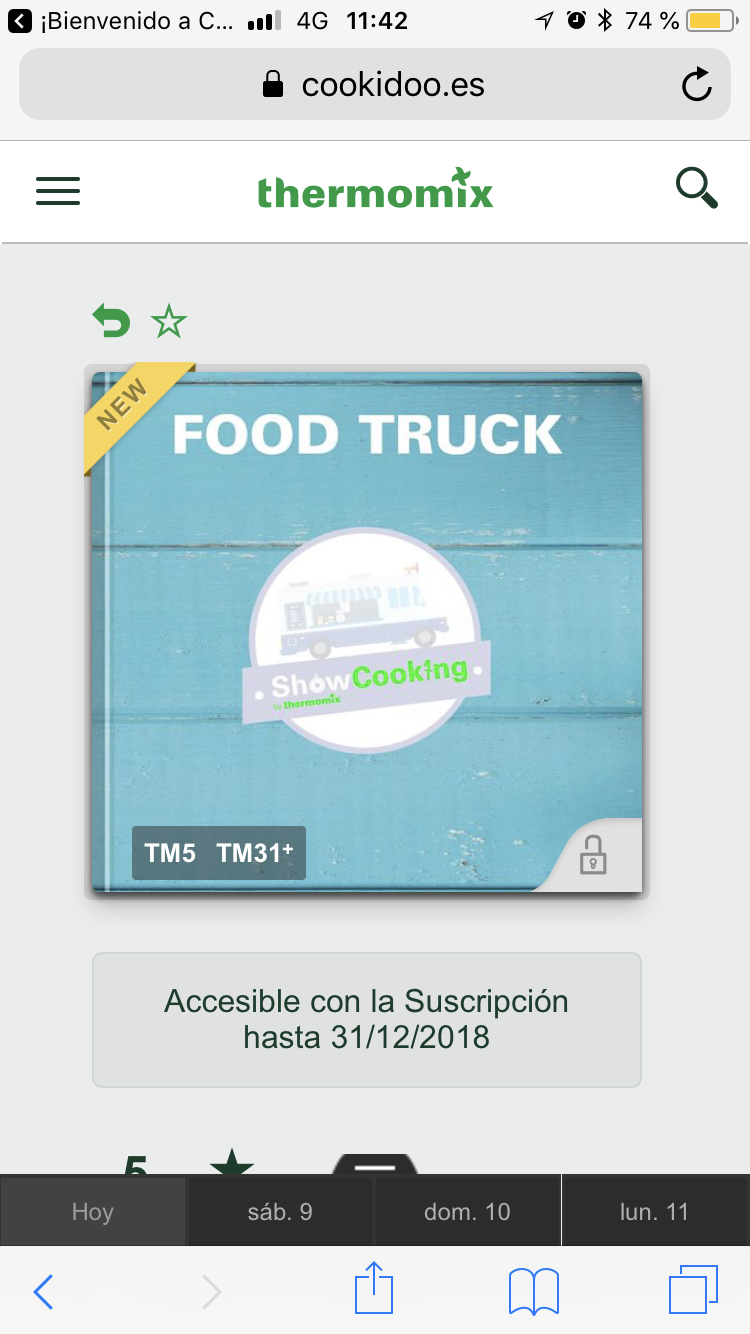Select the Hoy day tab

click(92, 1212)
